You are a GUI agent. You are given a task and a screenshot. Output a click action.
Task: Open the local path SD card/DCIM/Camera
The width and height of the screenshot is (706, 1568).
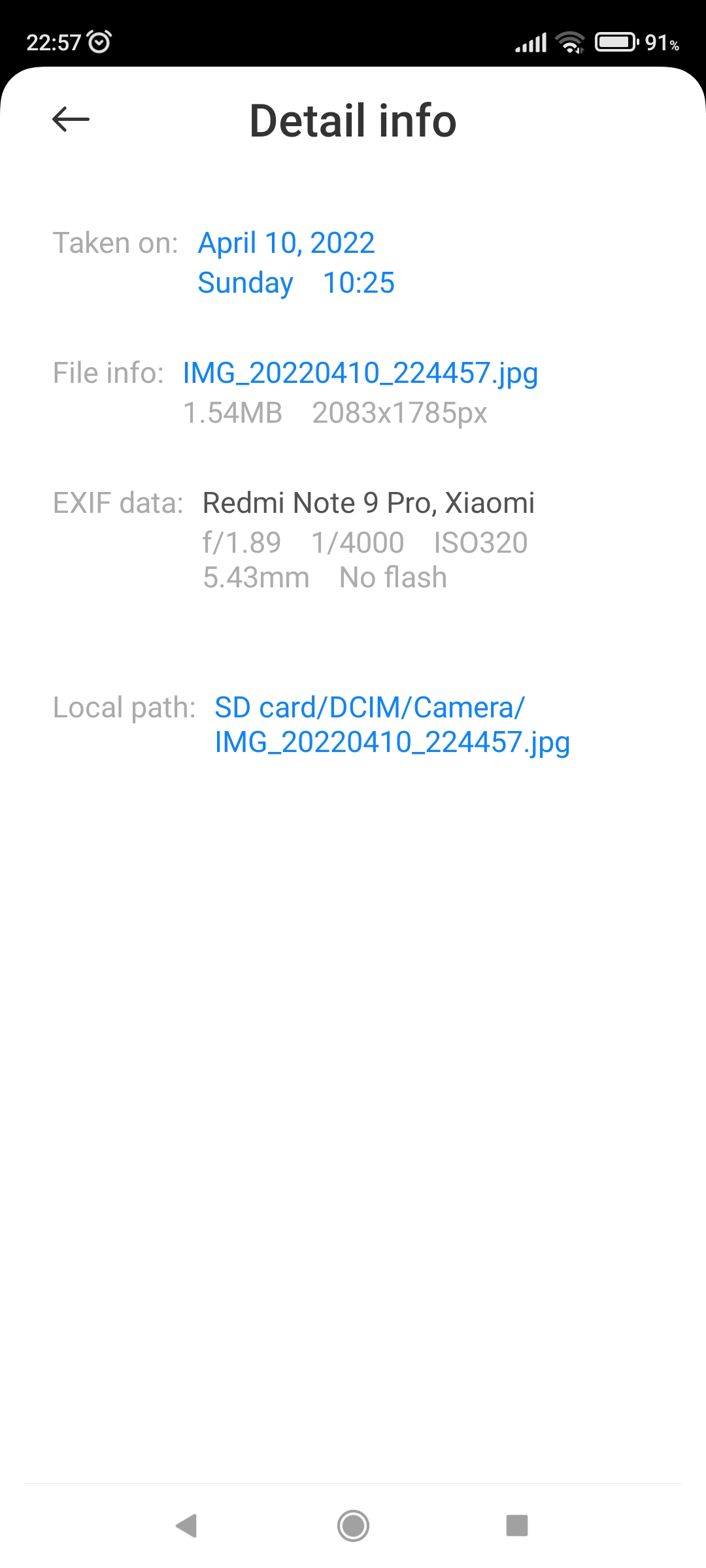tap(392, 725)
